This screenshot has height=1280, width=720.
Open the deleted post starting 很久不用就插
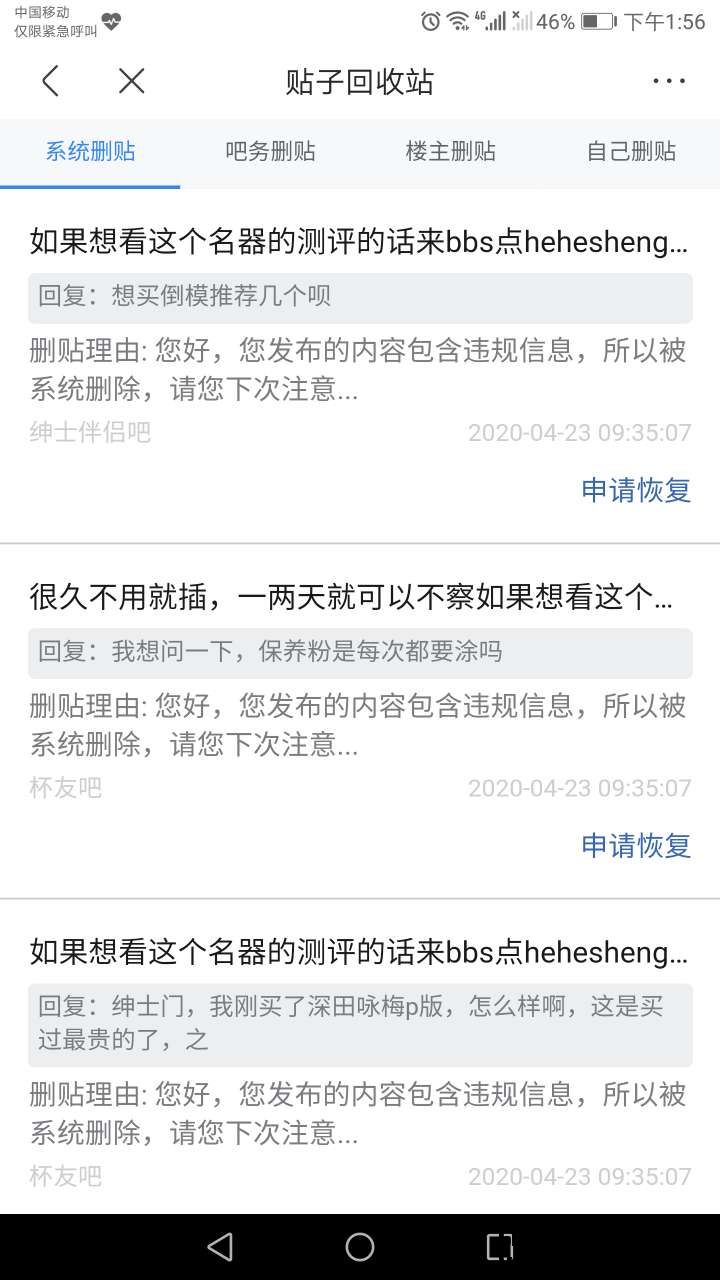(x=350, y=598)
